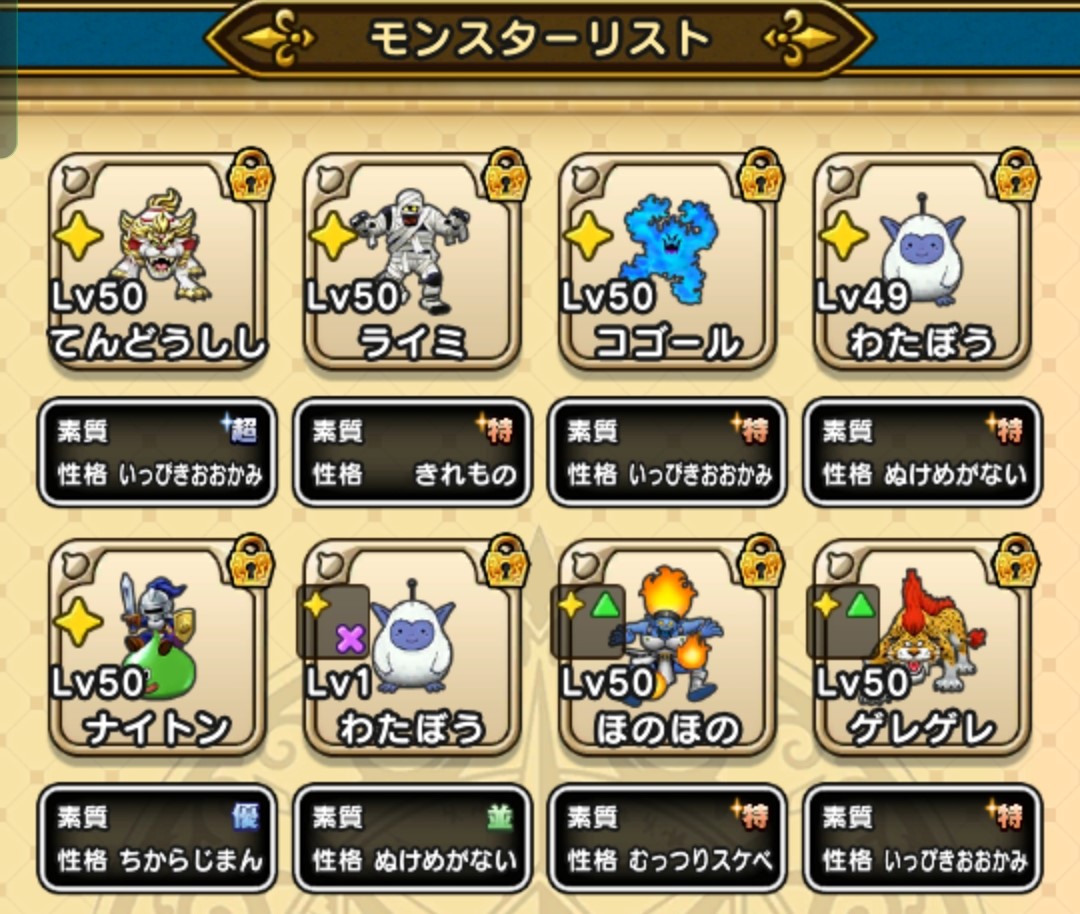
Task: Select the Lv1 わたぼう monster card
Action: tap(412, 648)
